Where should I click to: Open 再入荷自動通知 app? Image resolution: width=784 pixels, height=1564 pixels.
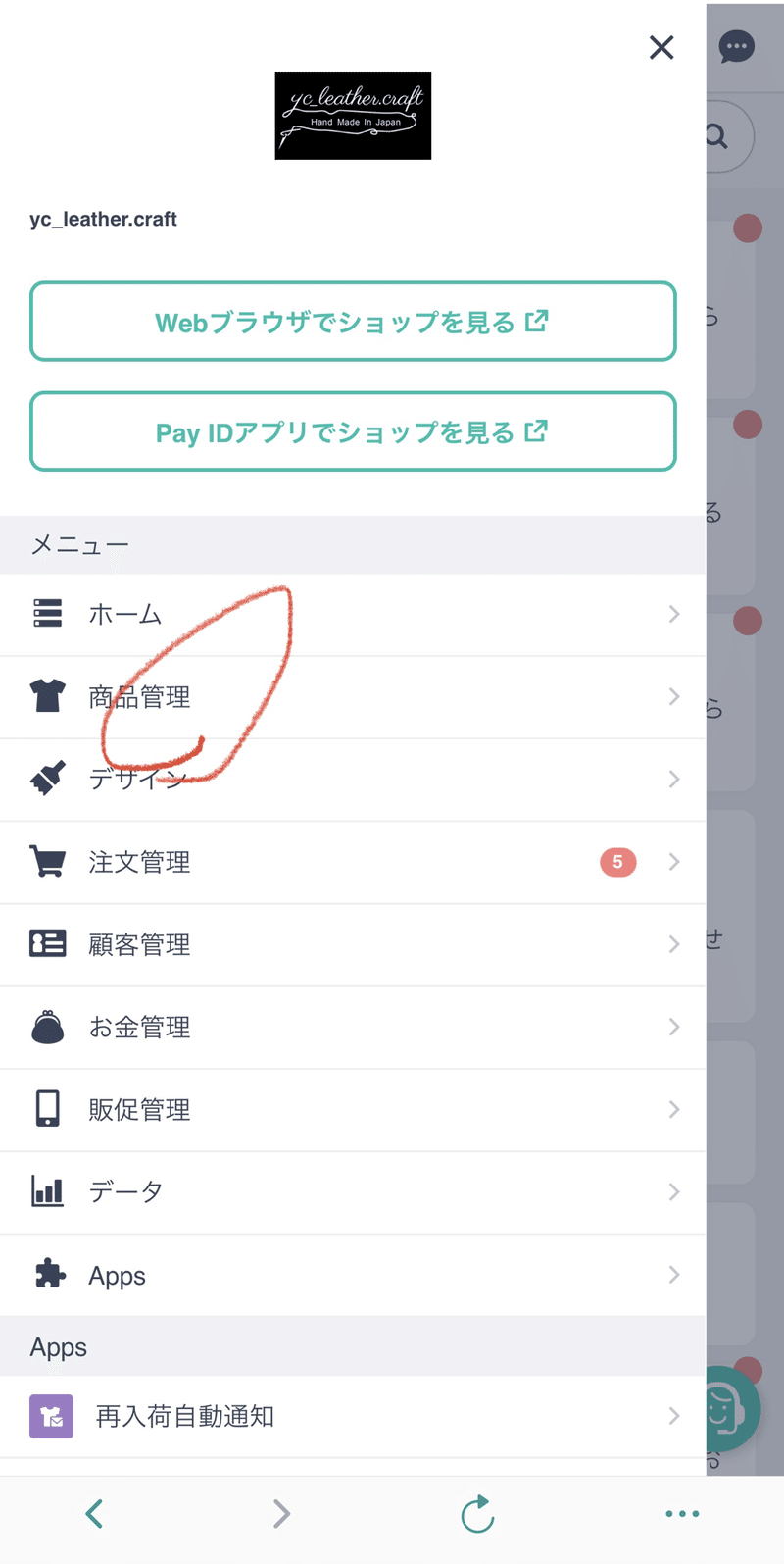click(353, 1417)
